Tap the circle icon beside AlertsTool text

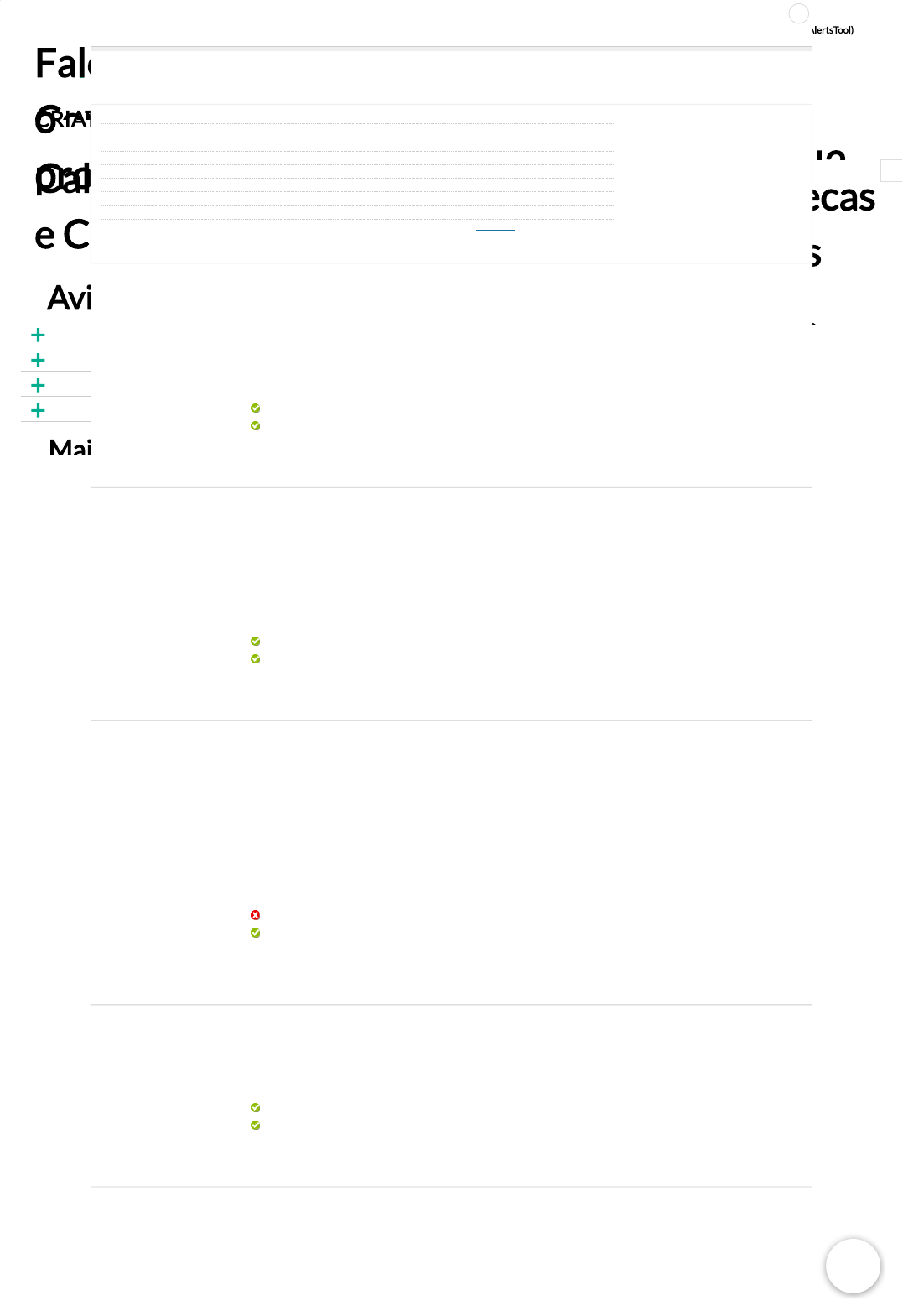(x=799, y=13)
